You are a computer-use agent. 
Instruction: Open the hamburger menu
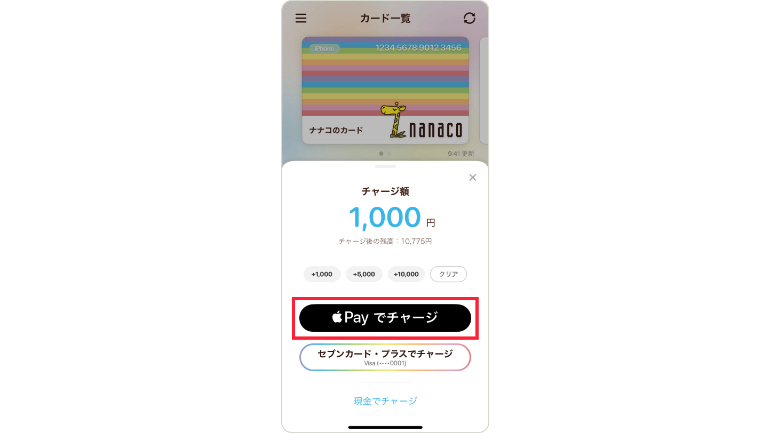click(x=301, y=18)
